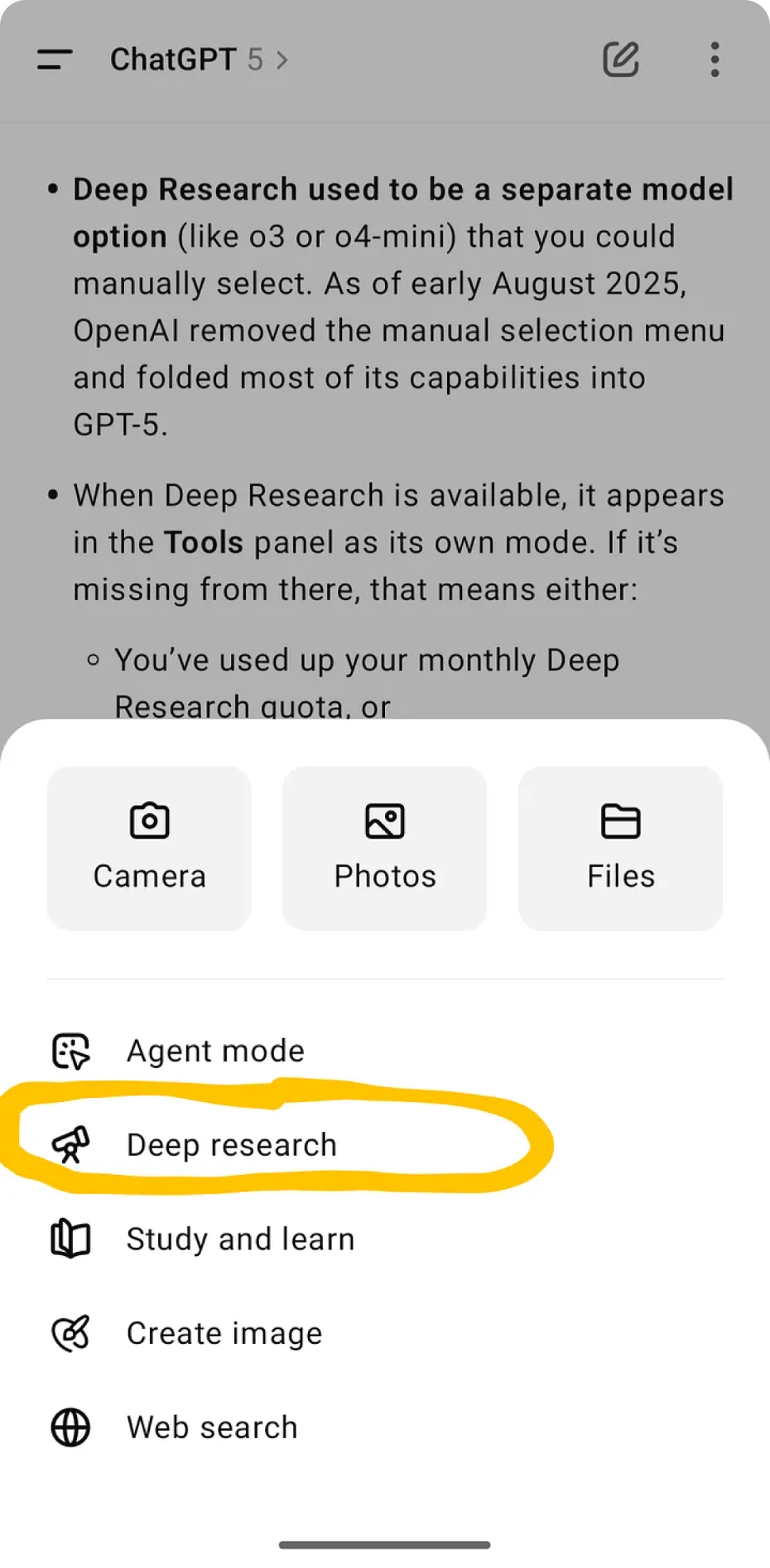Image resolution: width=770 pixels, height=1568 pixels.
Task: Start a new chat with compose icon
Action: tap(620, 59)
